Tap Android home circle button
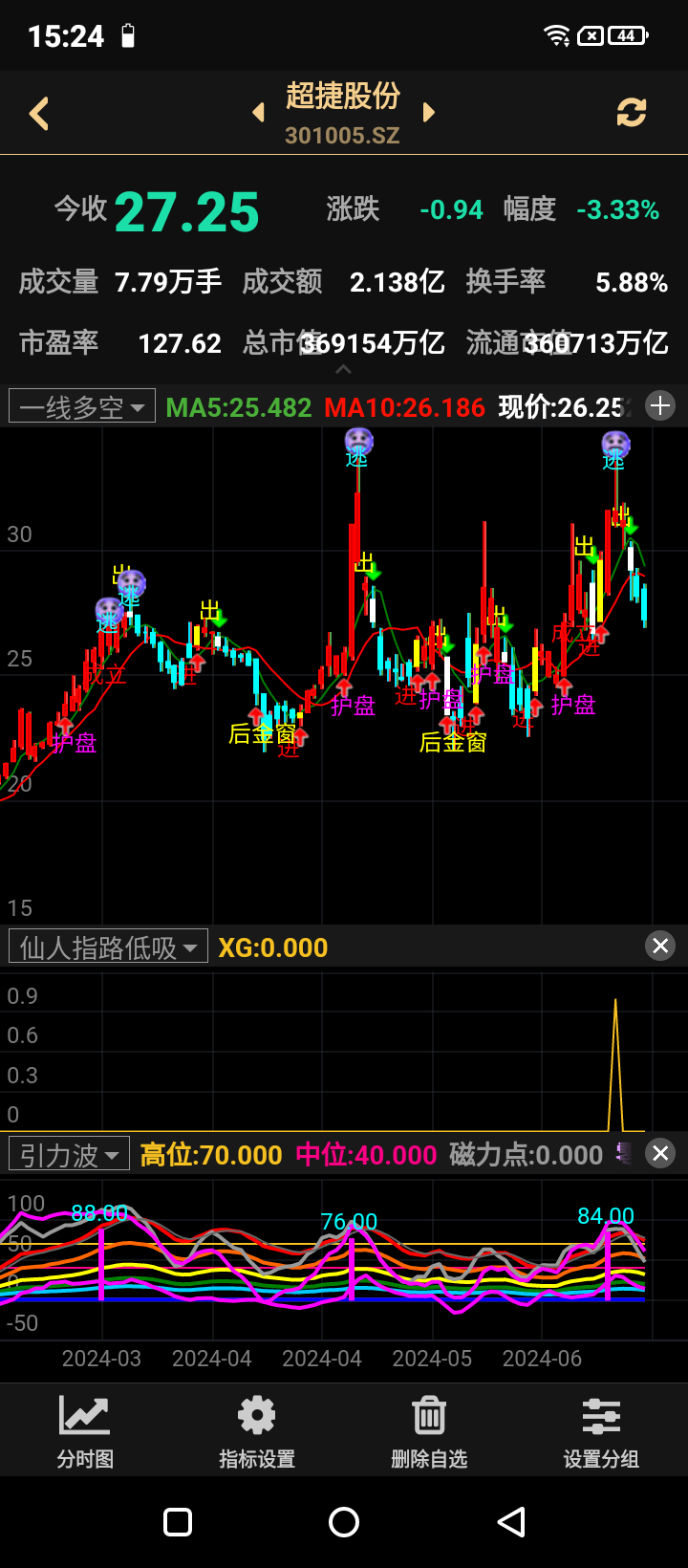 click(344, 1522)
